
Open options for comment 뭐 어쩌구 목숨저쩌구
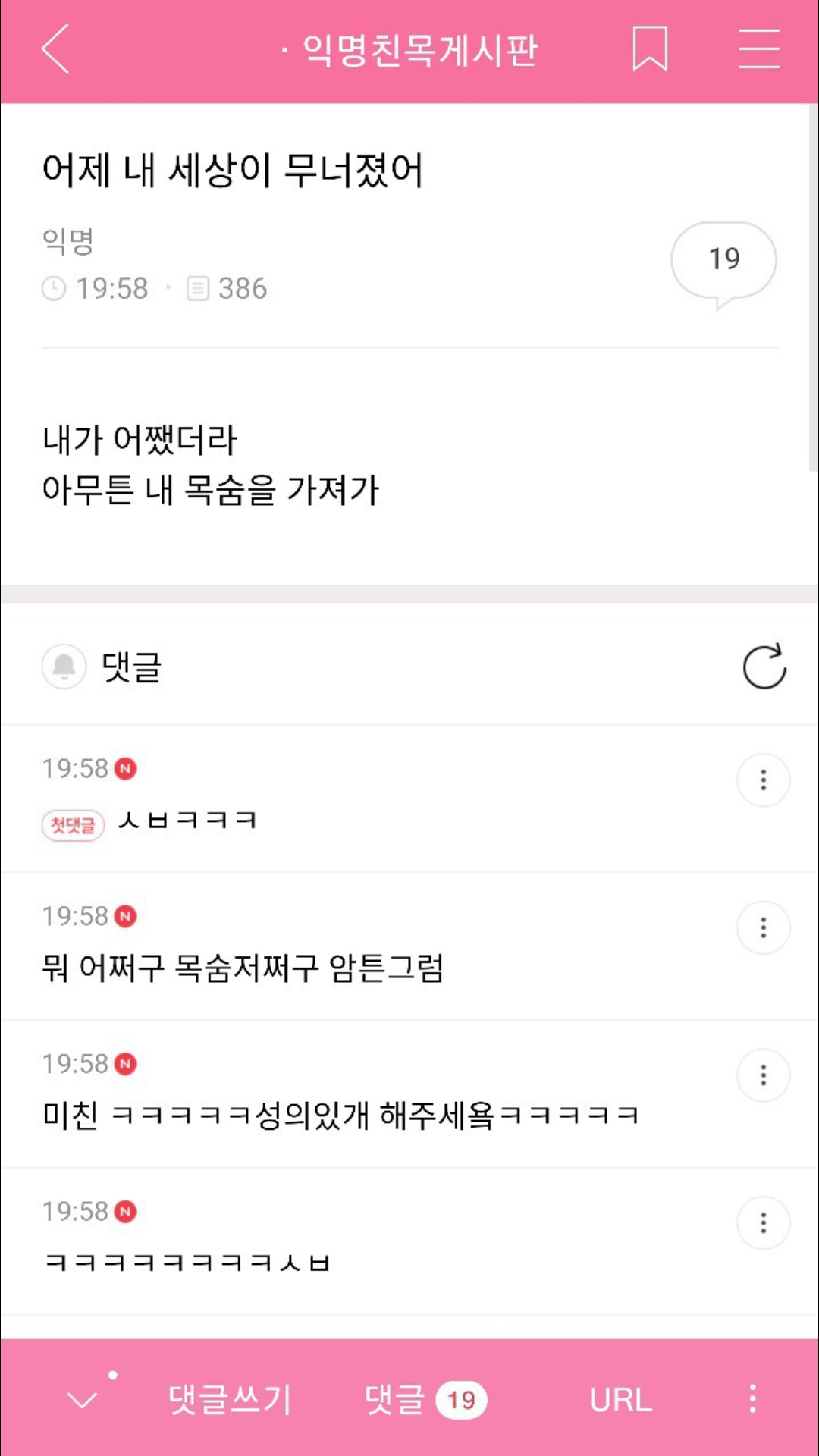point(763,927)
